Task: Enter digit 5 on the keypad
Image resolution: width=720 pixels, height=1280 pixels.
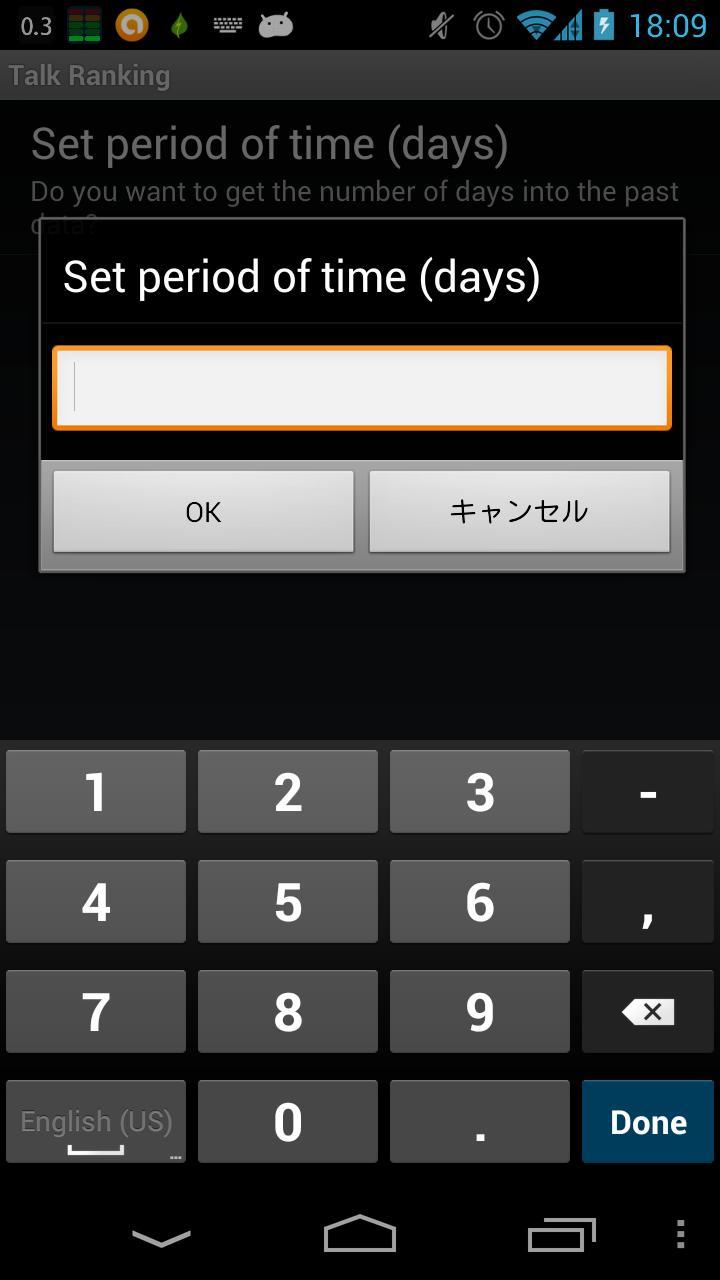Action: click(x=288, y=902)
